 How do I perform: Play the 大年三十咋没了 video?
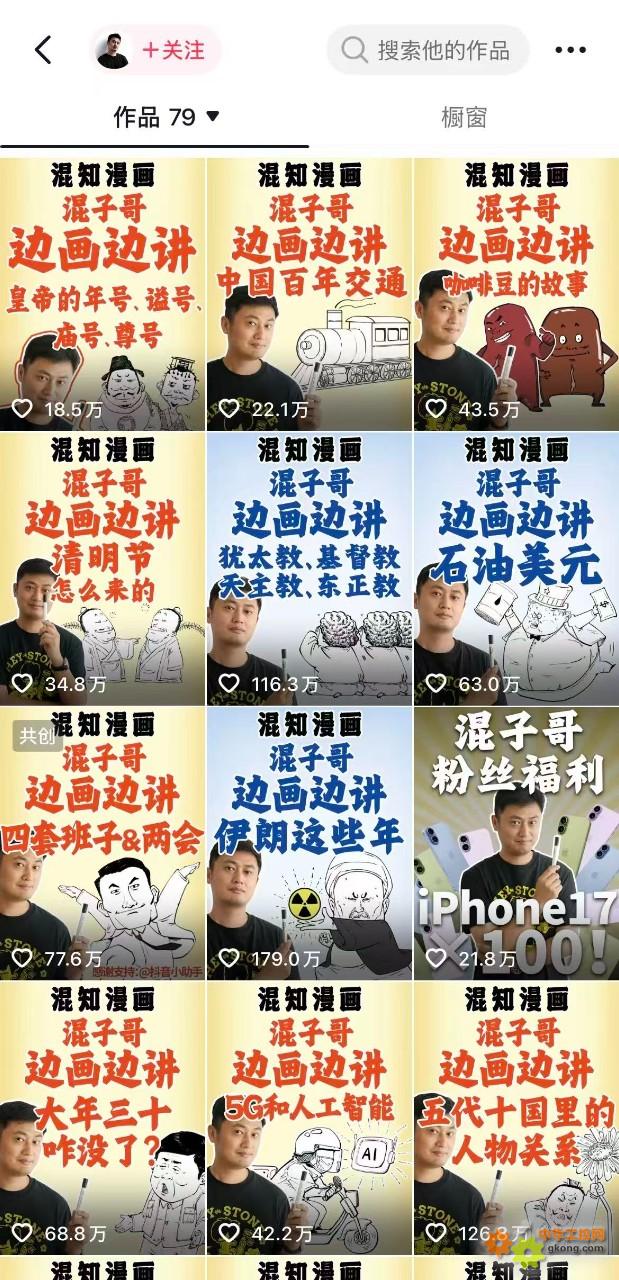(103, 1118)
